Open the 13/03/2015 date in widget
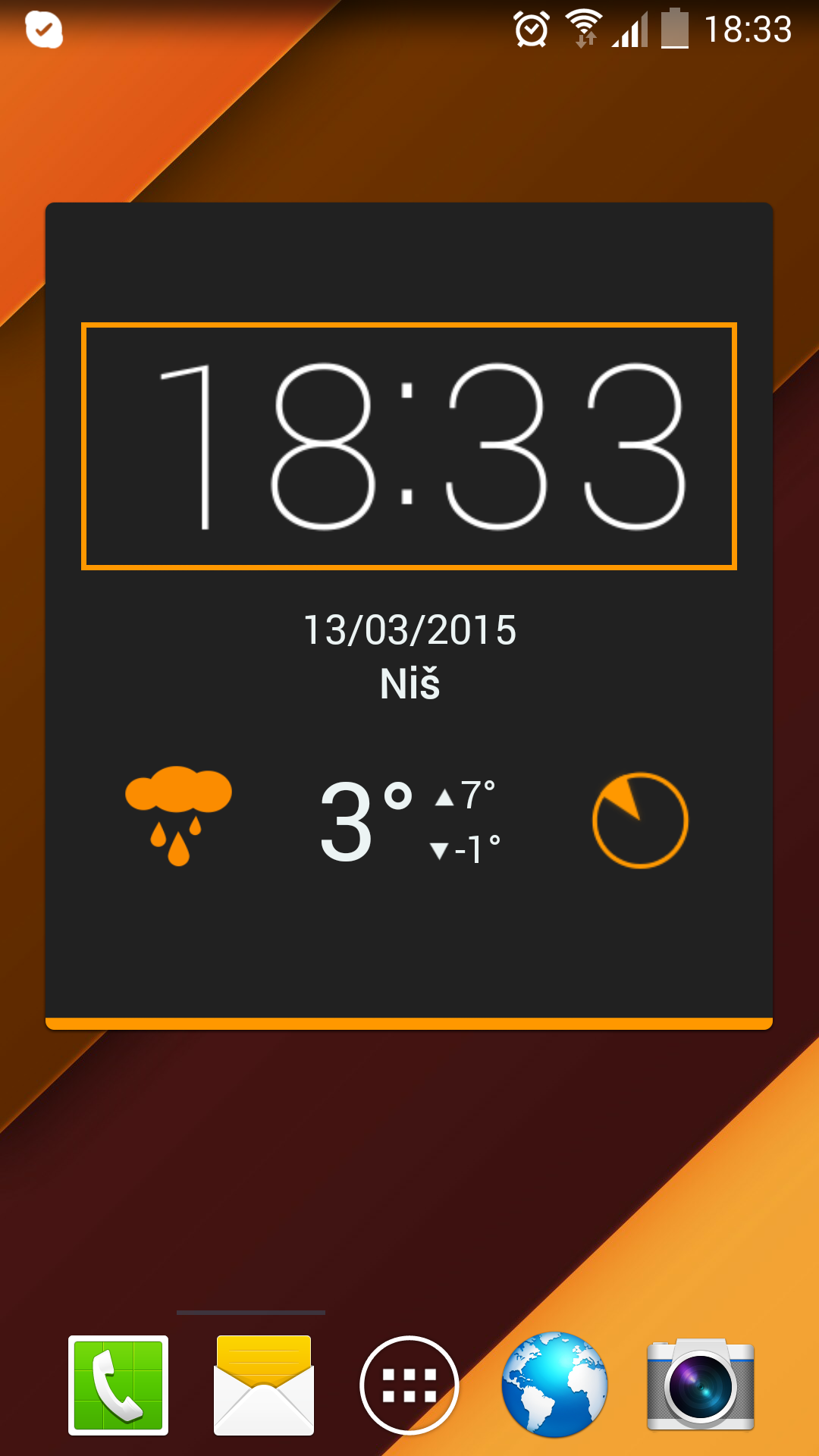 click(x=409, y=630)
